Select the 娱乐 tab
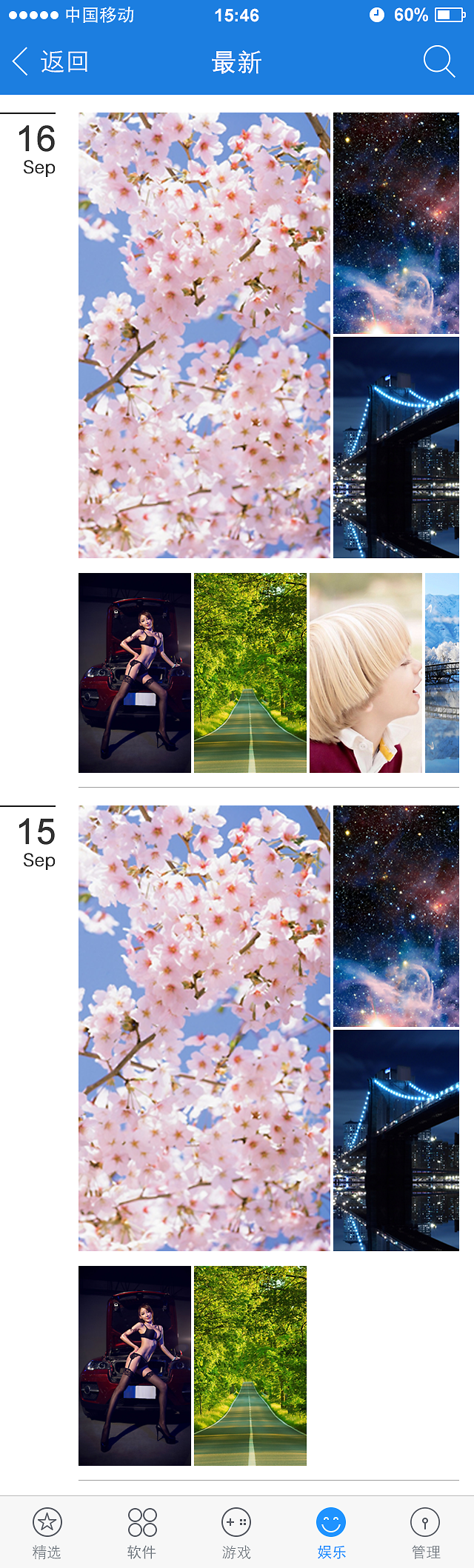The width and height of the screenshot is (474, 1568). [x=331, y=1531]
